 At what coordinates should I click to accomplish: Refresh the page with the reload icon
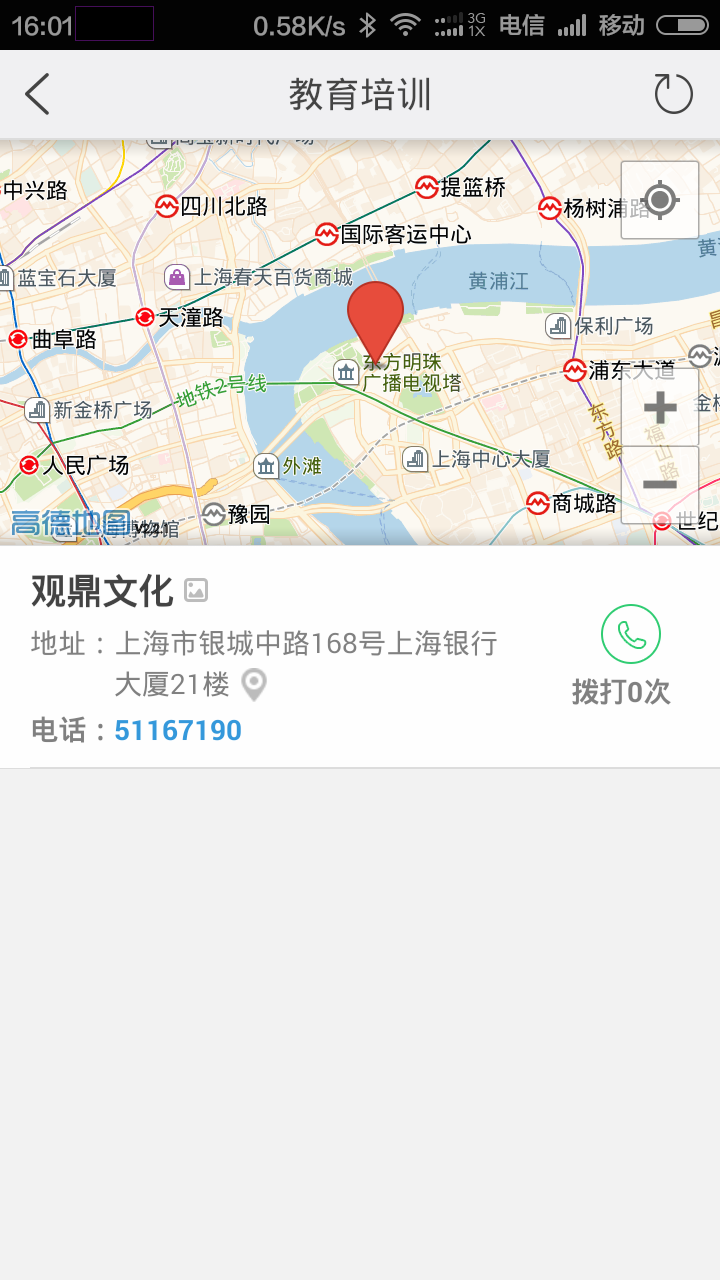point(673,95)
